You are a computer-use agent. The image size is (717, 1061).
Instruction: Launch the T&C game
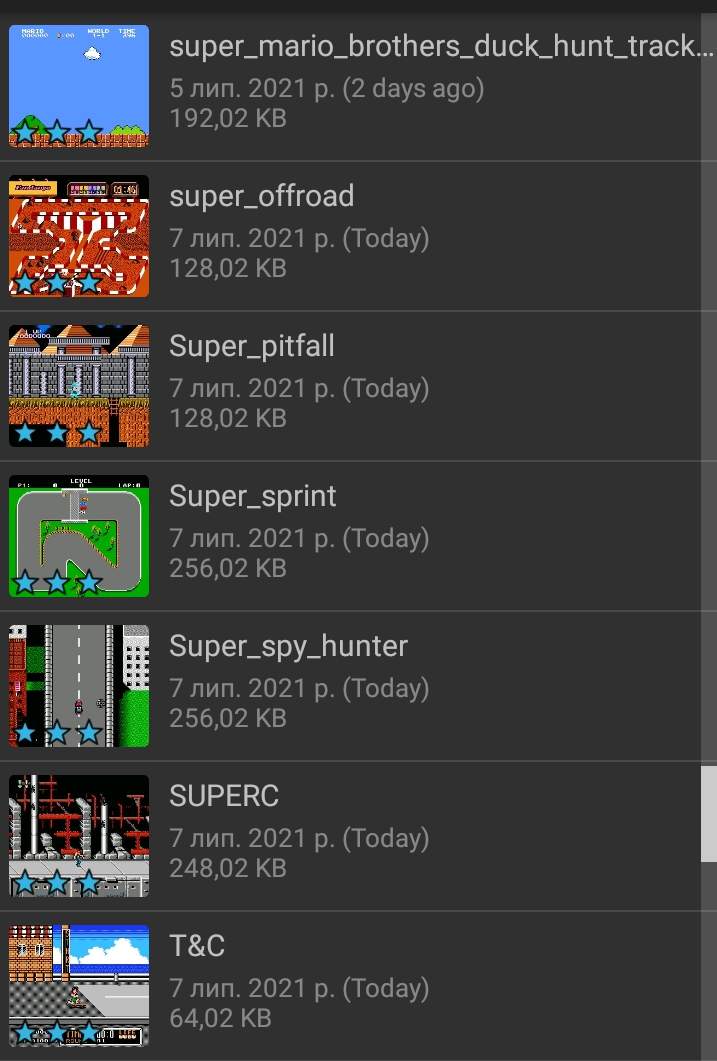(x=197, y=946)
